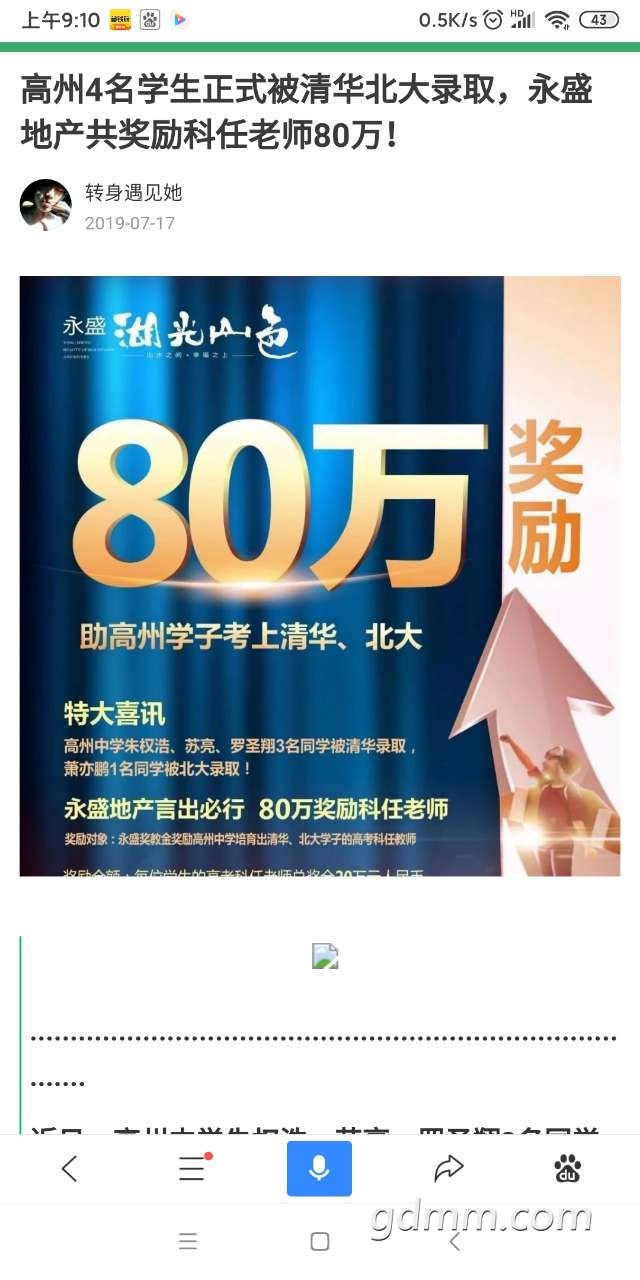Start voice search with the microphone
Image resolution: width=640 pixels, height=1280 pixels.
(x=319, y=1168)
